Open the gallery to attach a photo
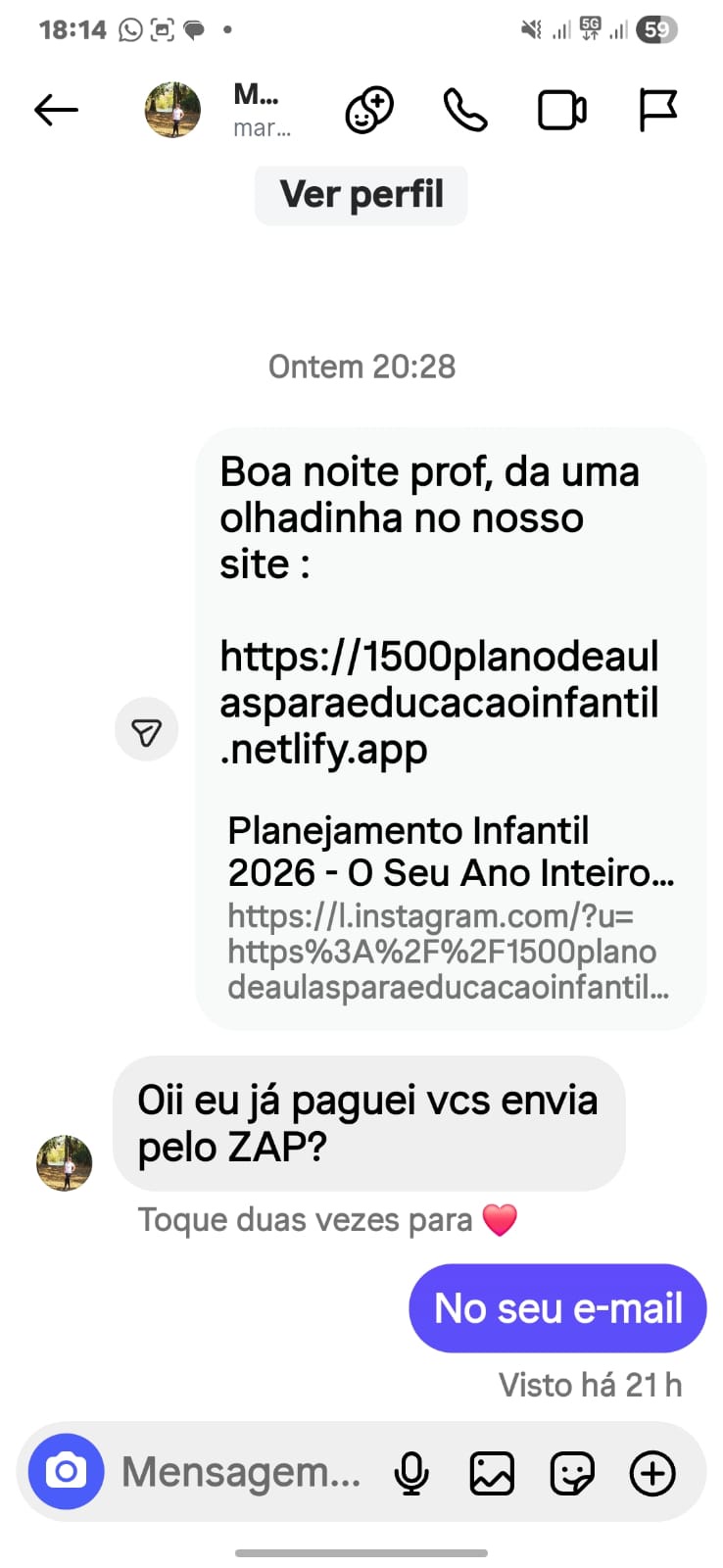This screenshot has height=1568, width=723. pos(492,1471)
